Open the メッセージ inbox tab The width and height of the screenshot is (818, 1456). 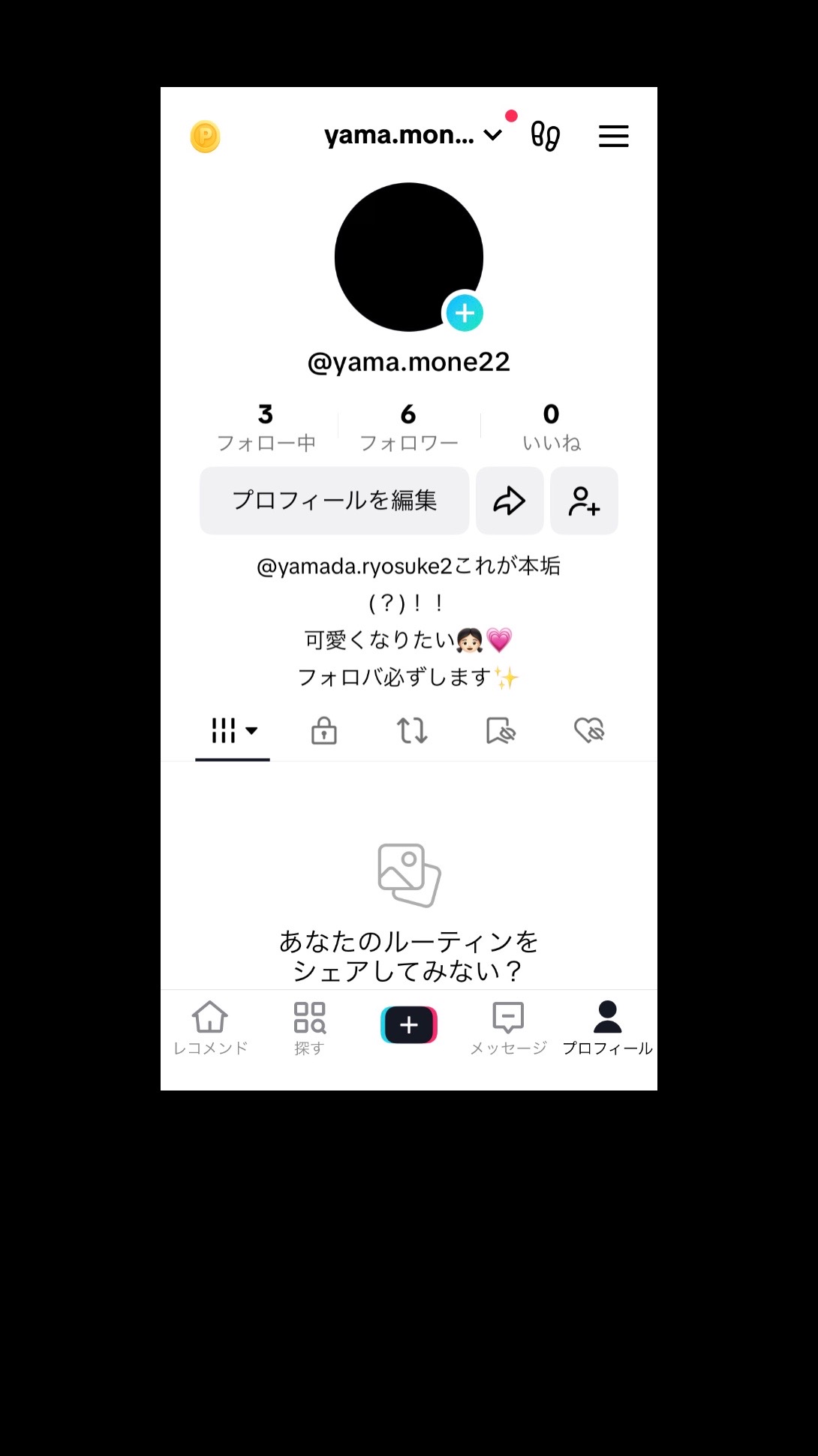508,1027
